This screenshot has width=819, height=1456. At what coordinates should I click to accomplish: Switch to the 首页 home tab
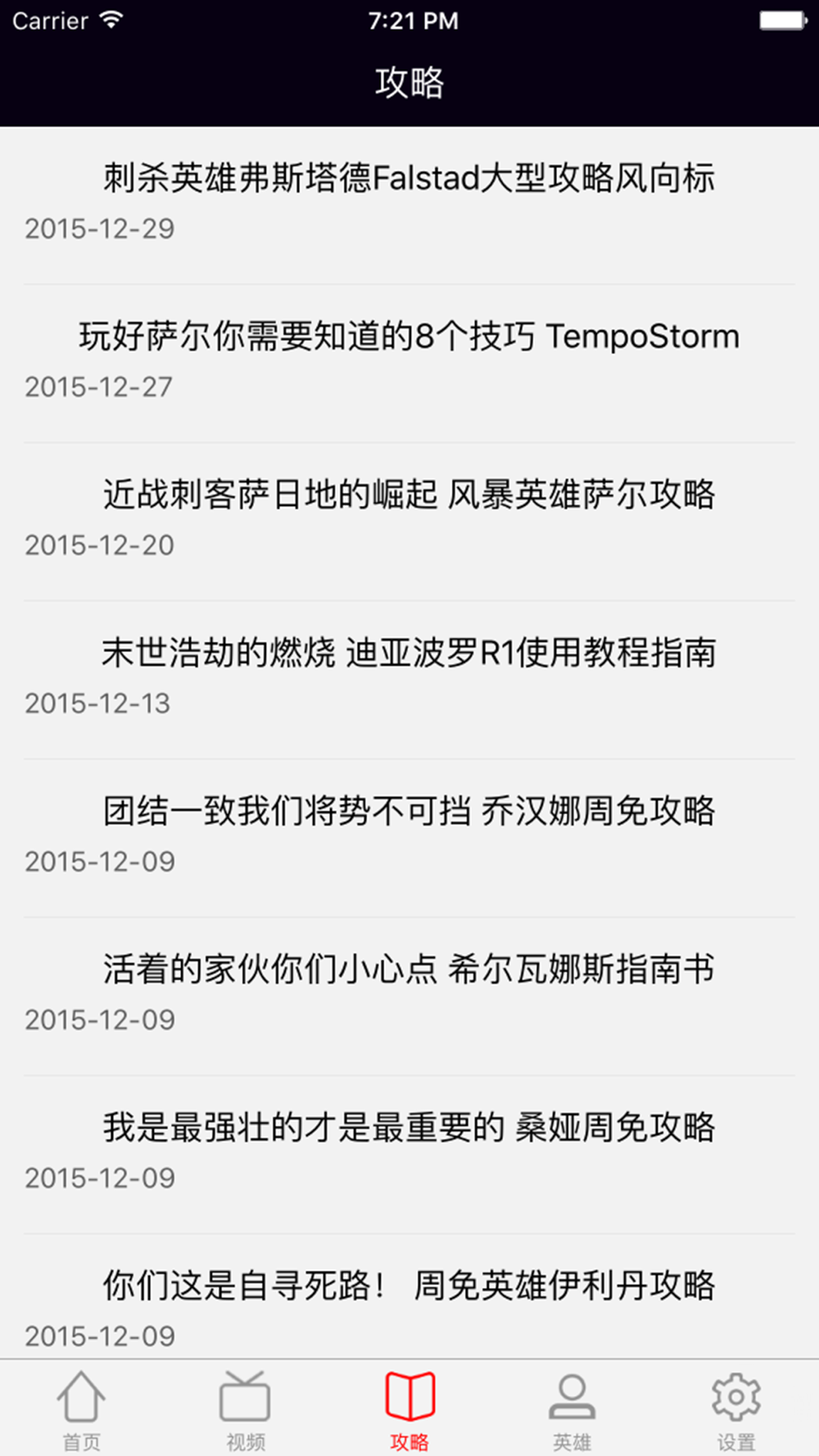(82, 1409)
